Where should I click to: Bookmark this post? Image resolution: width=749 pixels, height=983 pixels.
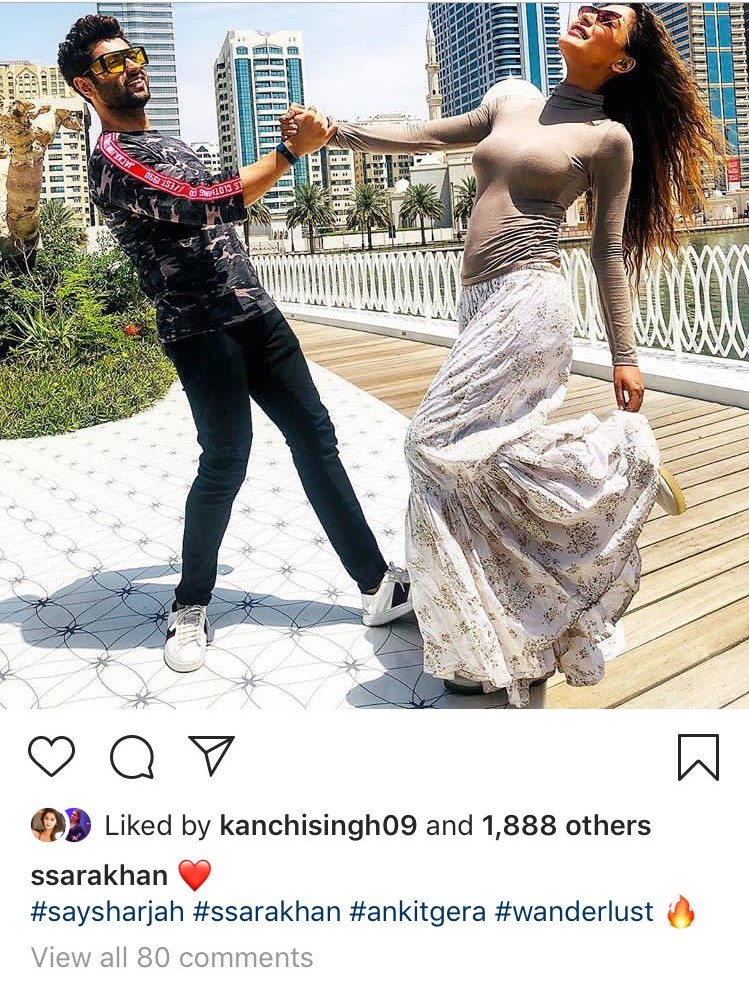698,757
